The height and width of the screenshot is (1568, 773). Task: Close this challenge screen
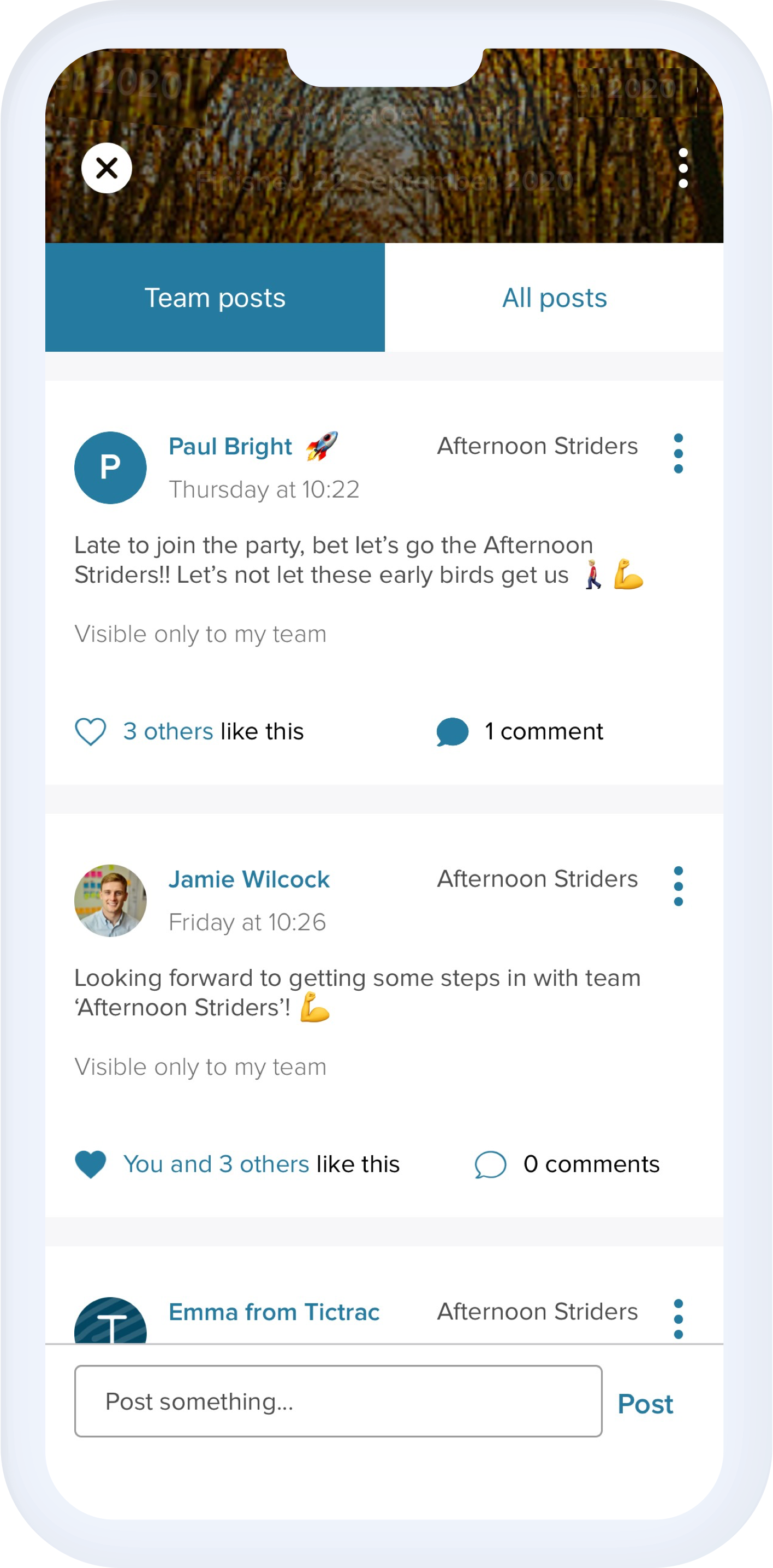click(106, 168)
